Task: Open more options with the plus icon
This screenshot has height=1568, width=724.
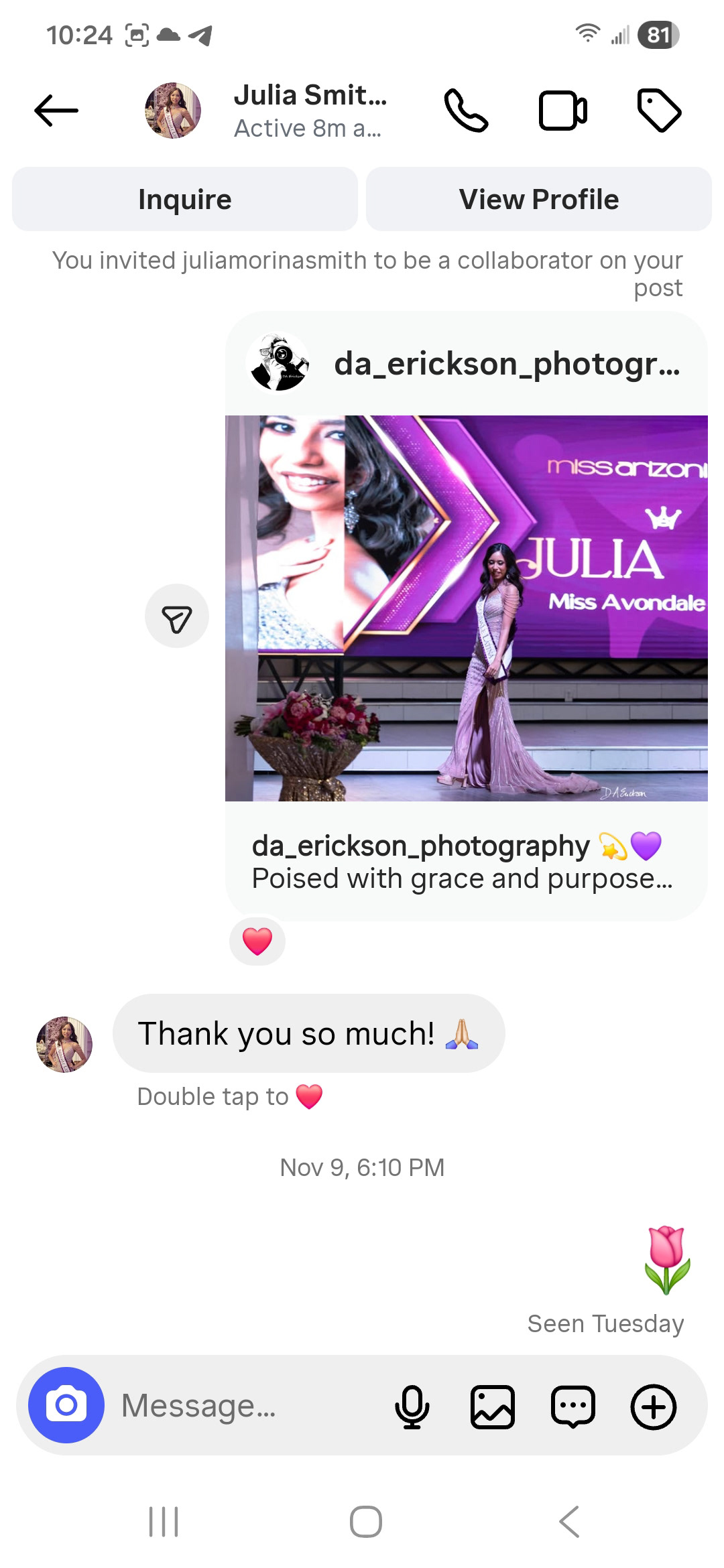Action: [x=654, y=1407]
